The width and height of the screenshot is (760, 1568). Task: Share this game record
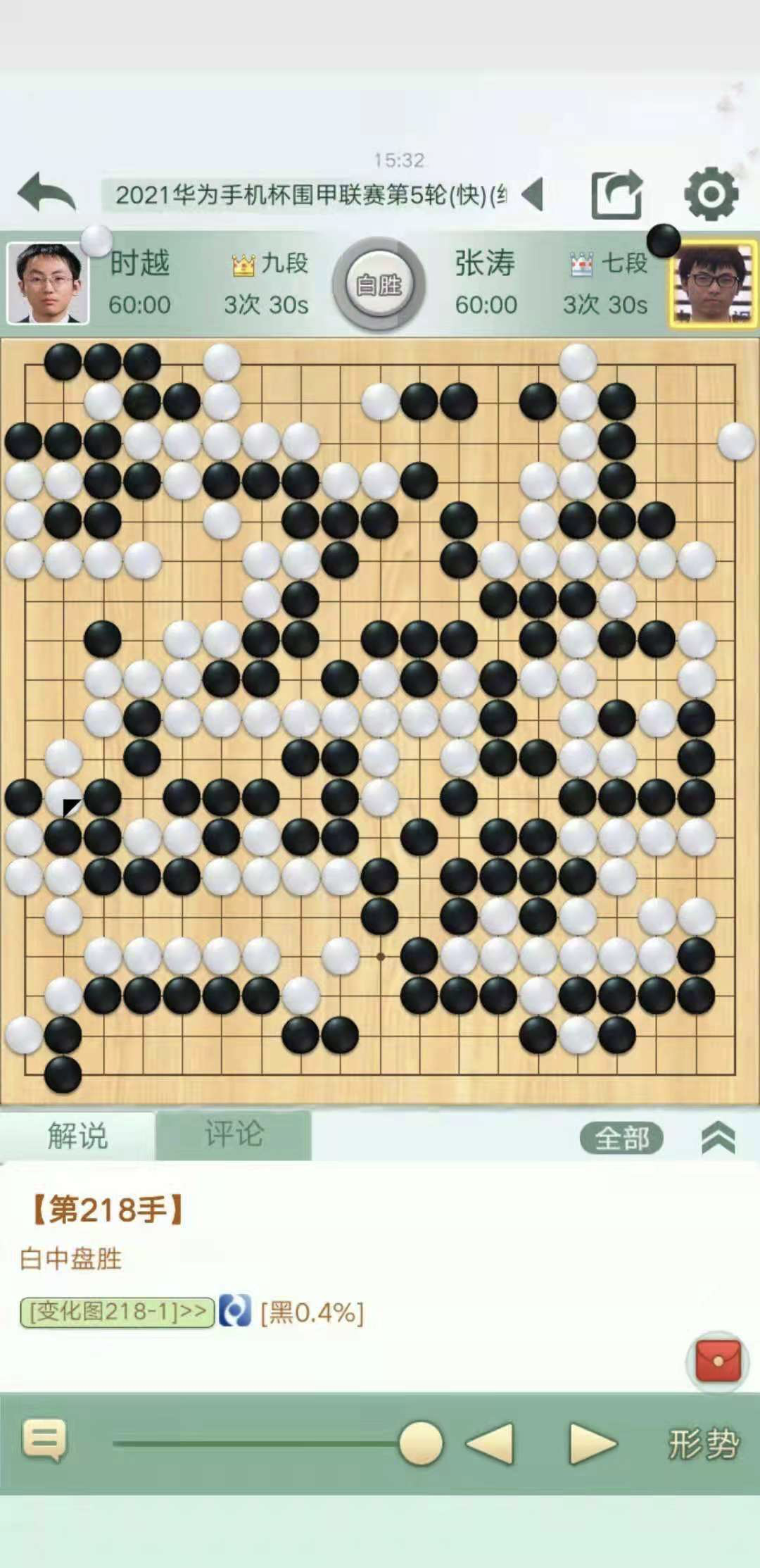pos(616,194)
